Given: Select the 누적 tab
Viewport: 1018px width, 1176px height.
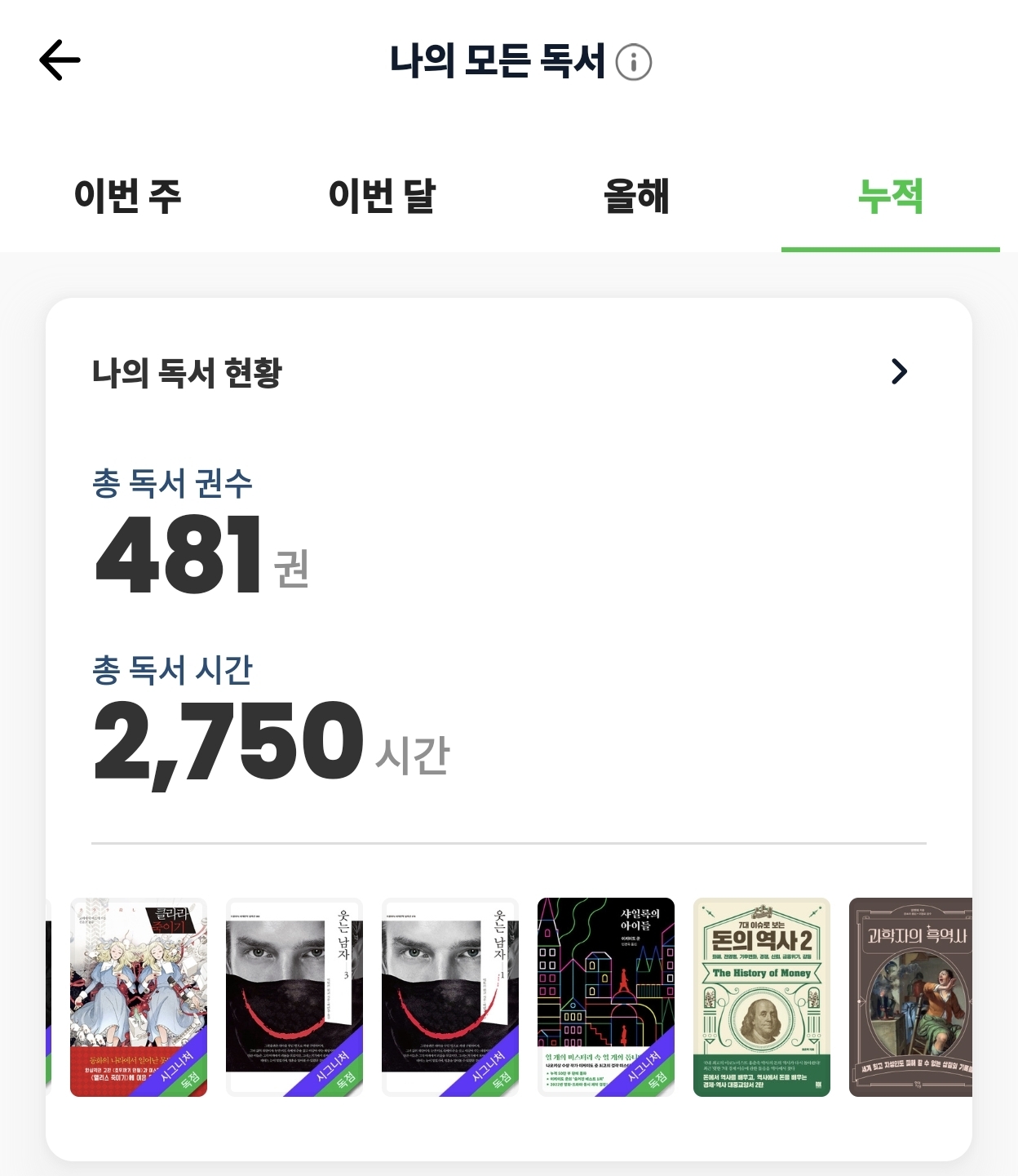Looking at the screenshot, I should [891, 197].
